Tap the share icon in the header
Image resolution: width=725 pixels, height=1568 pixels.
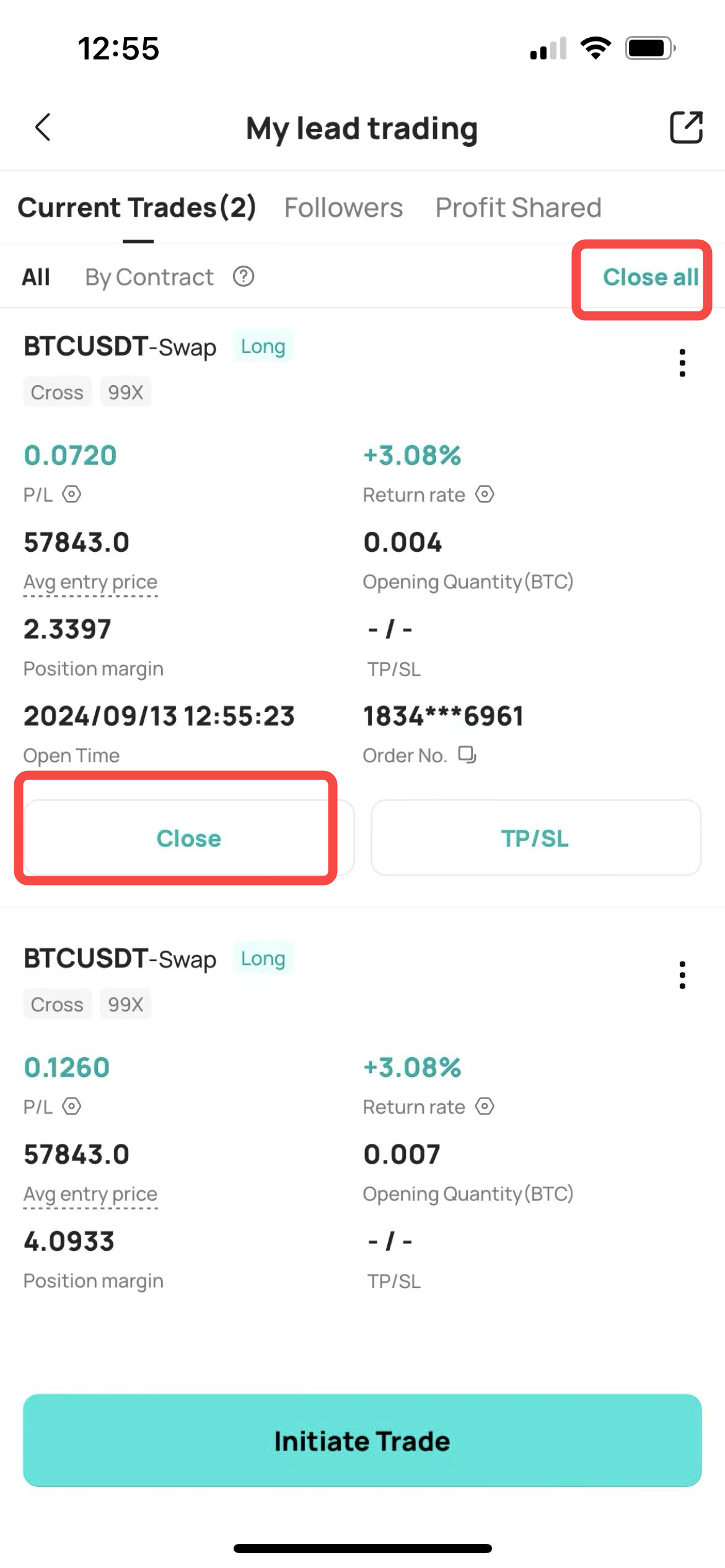click(x=686, y=128)
